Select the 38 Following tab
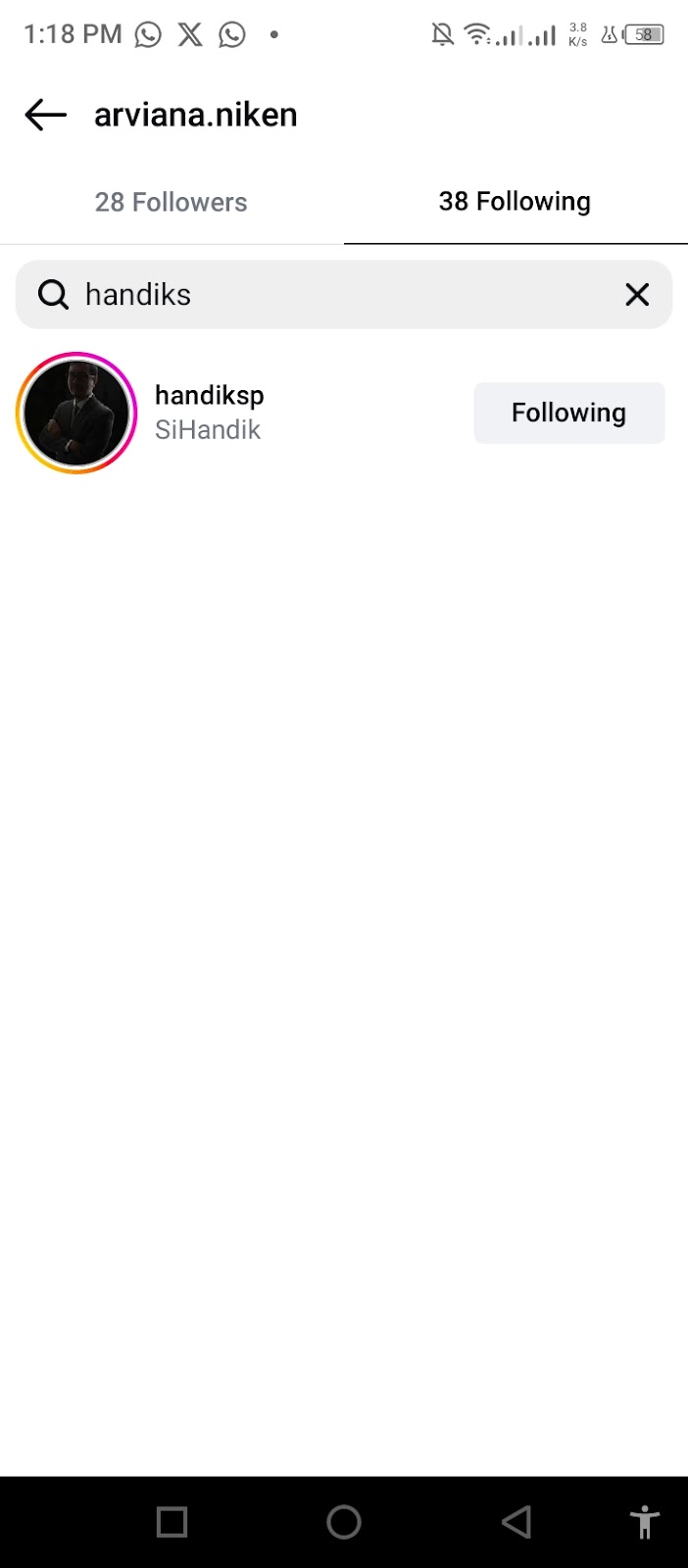The image size is (688, 1568). [x=515, y=202]
